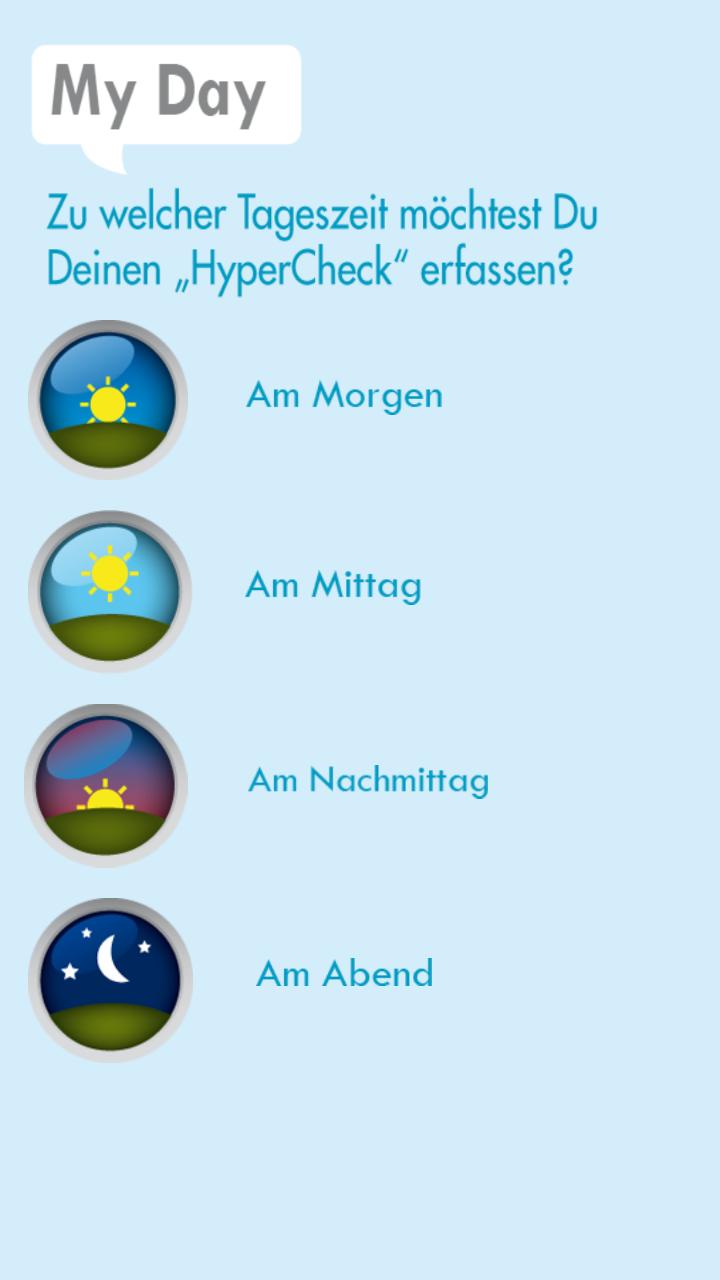Tap the night moon and stars icon
The image size is (720, 1280).
click(108, 977)
